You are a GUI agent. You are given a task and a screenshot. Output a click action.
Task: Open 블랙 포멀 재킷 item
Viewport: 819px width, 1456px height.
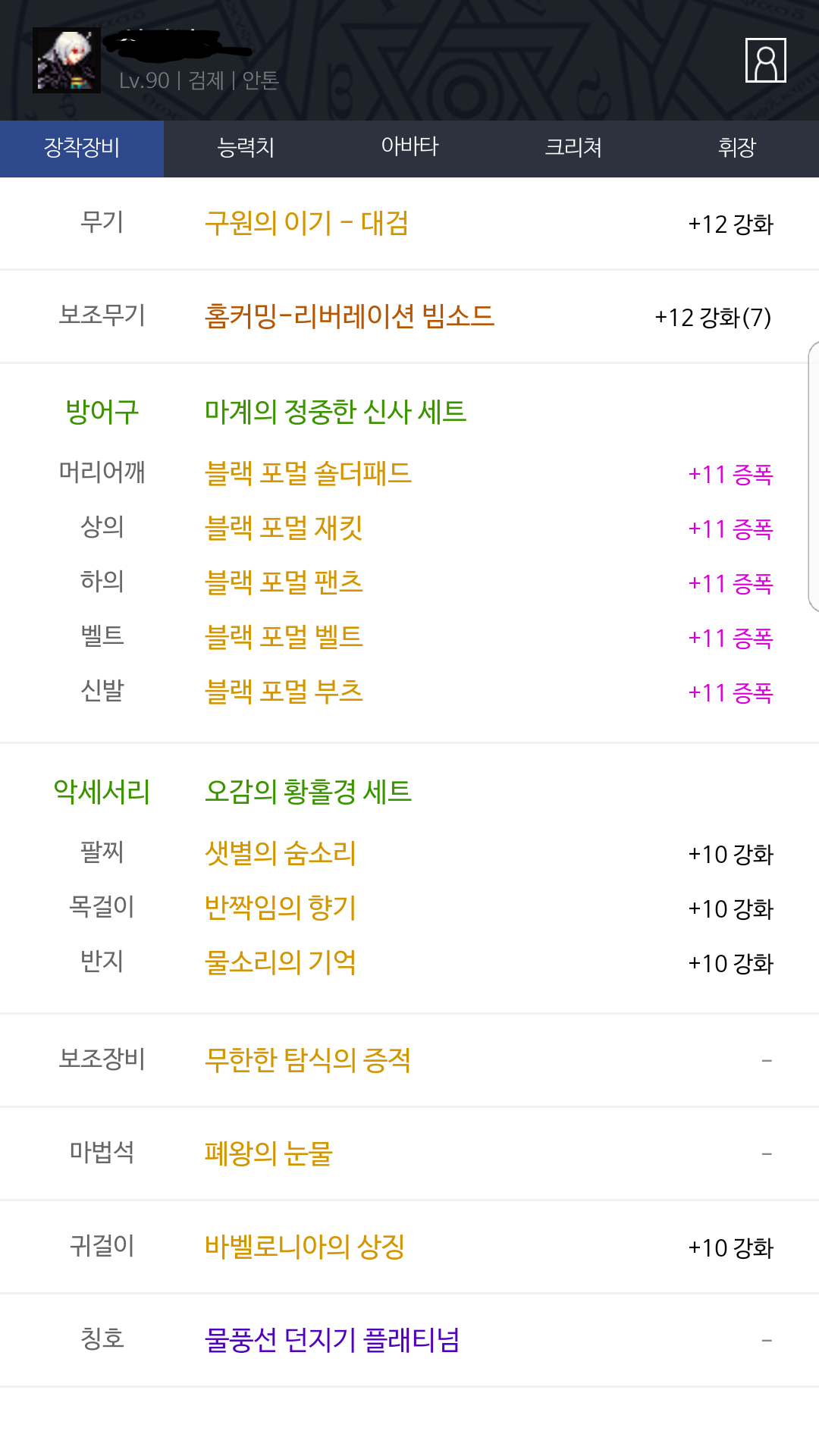(x=284, y=528)
